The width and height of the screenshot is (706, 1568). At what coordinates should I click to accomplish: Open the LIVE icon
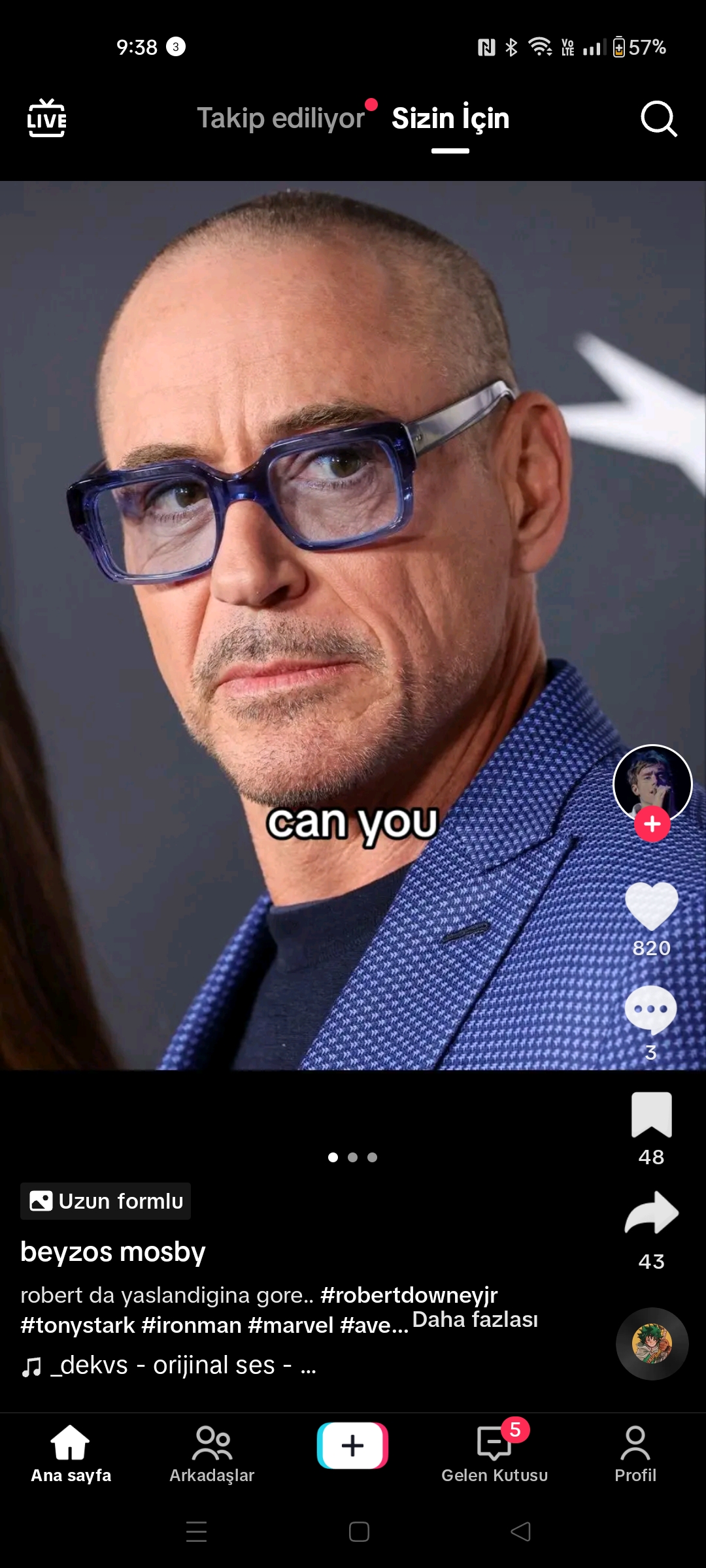46,118
